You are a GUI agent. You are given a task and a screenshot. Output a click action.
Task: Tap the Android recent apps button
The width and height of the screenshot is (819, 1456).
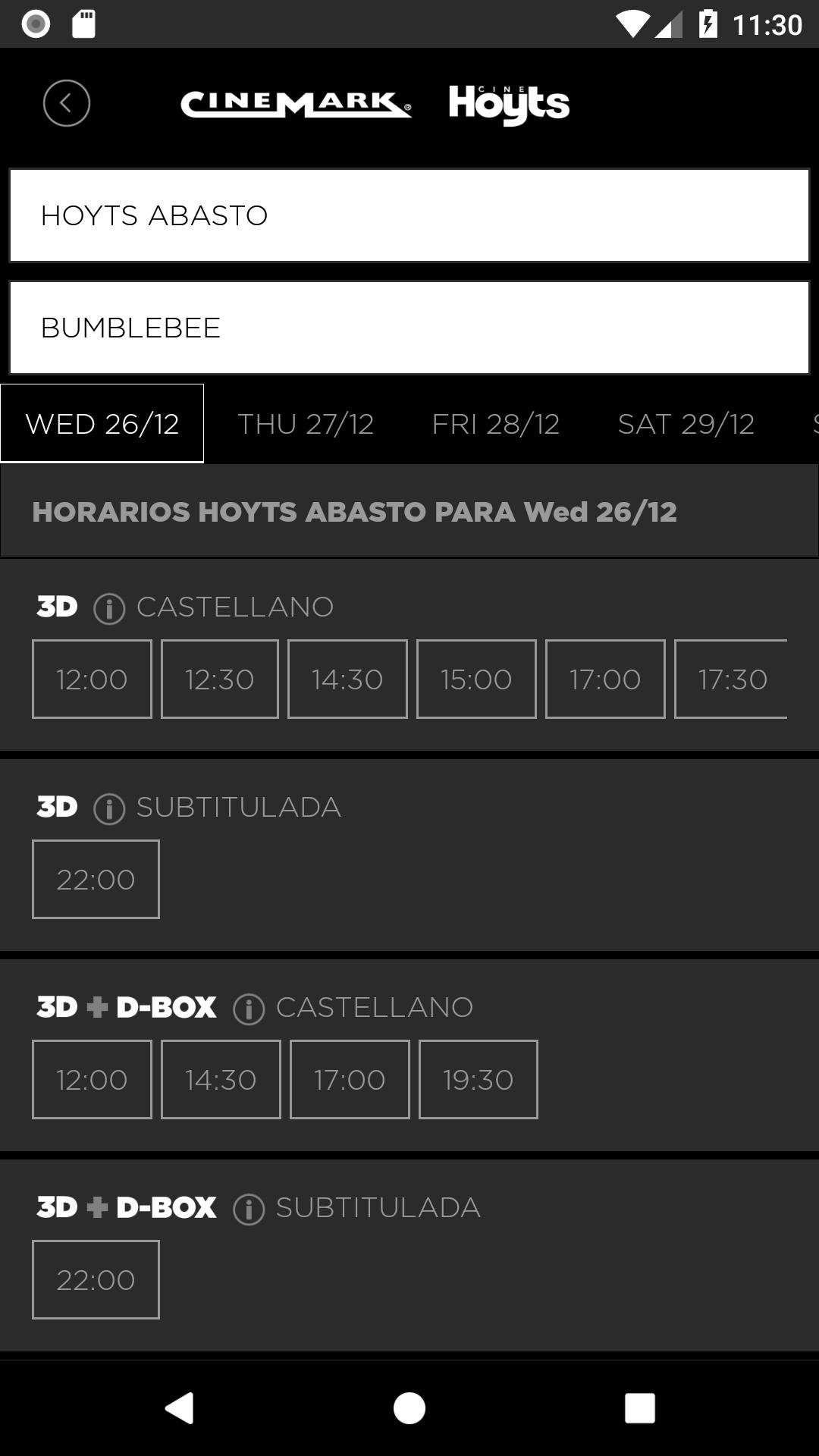pyautogui.click(x=639, y=1409)
